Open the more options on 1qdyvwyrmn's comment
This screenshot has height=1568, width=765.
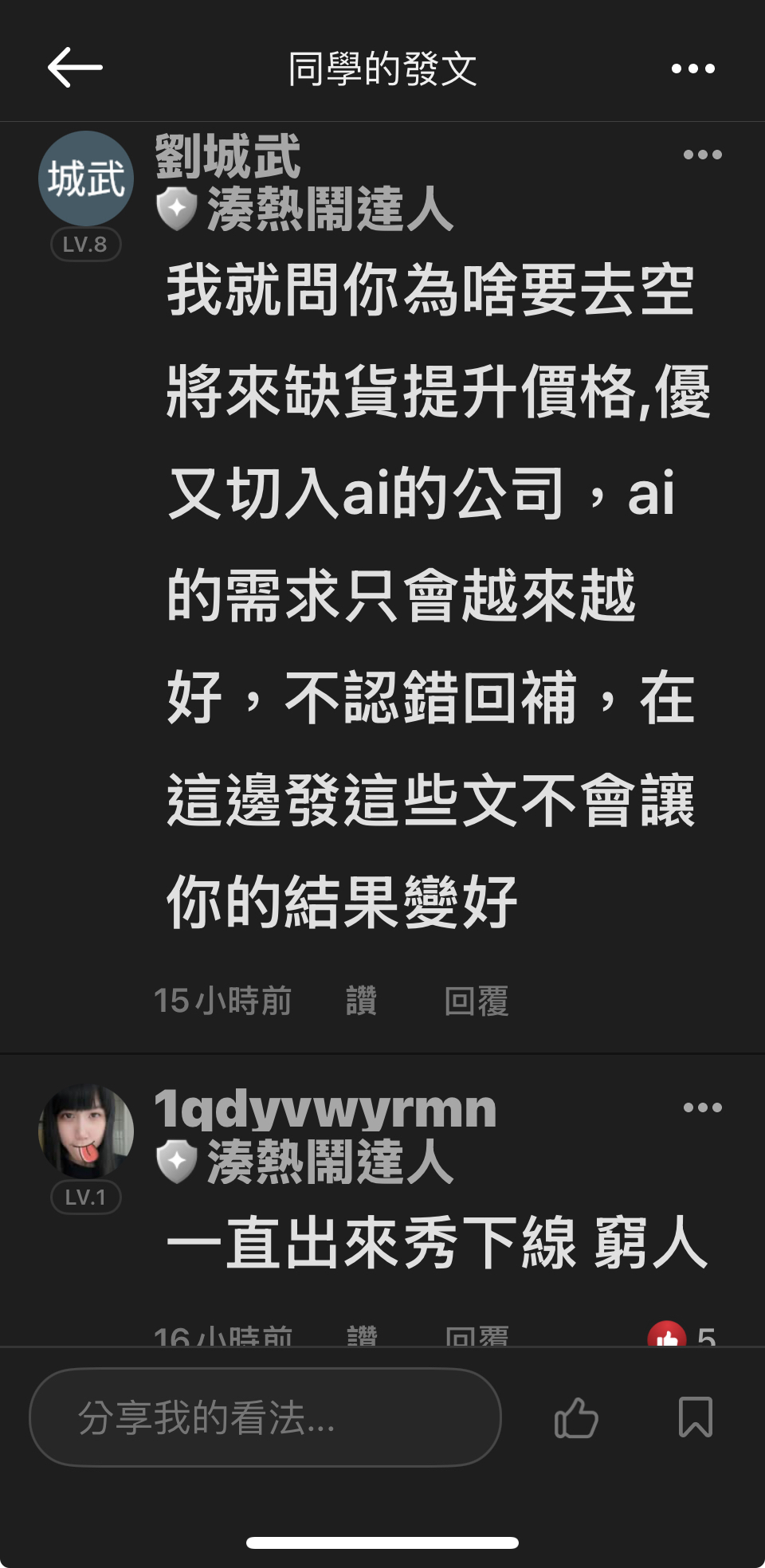[702, 1107]
